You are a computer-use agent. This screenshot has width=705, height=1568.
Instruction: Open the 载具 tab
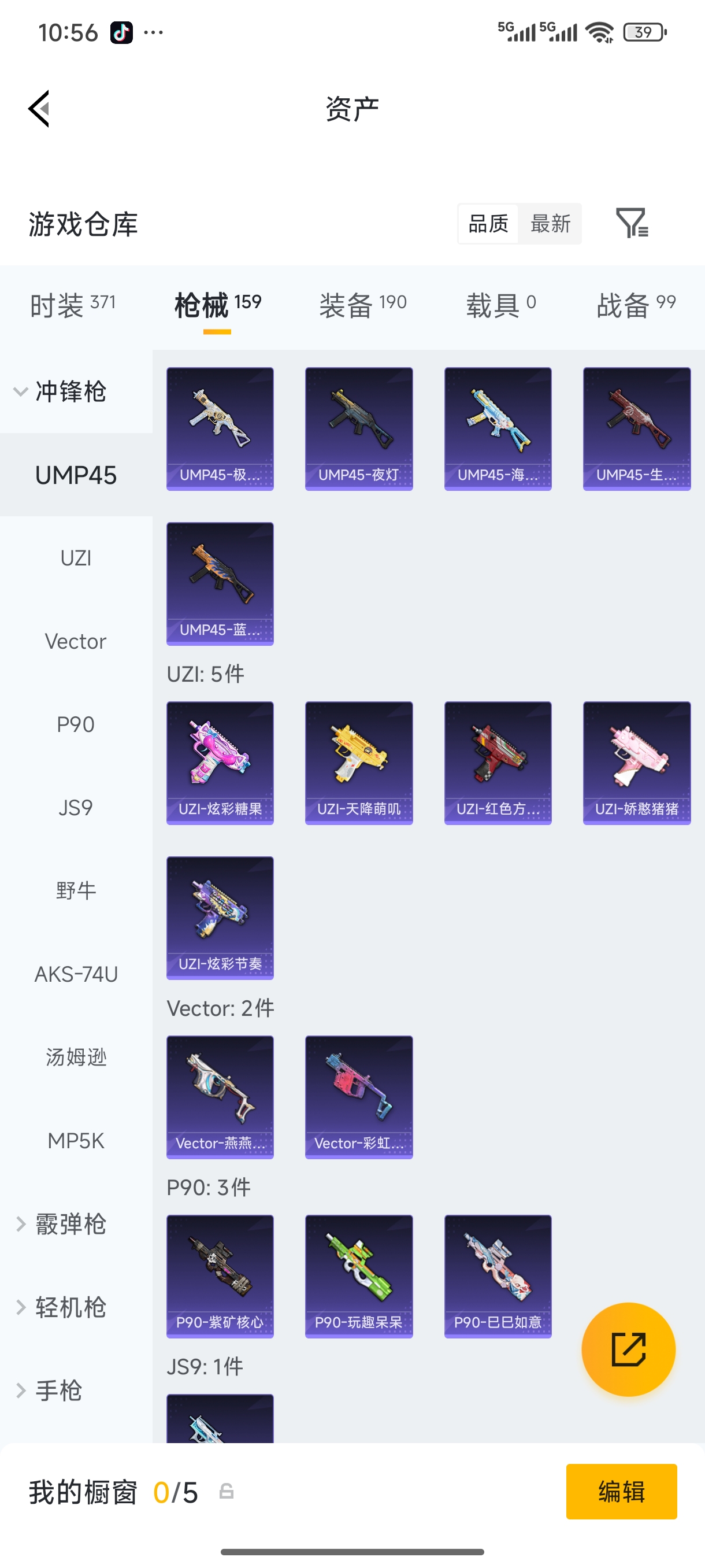pos(500,304)
